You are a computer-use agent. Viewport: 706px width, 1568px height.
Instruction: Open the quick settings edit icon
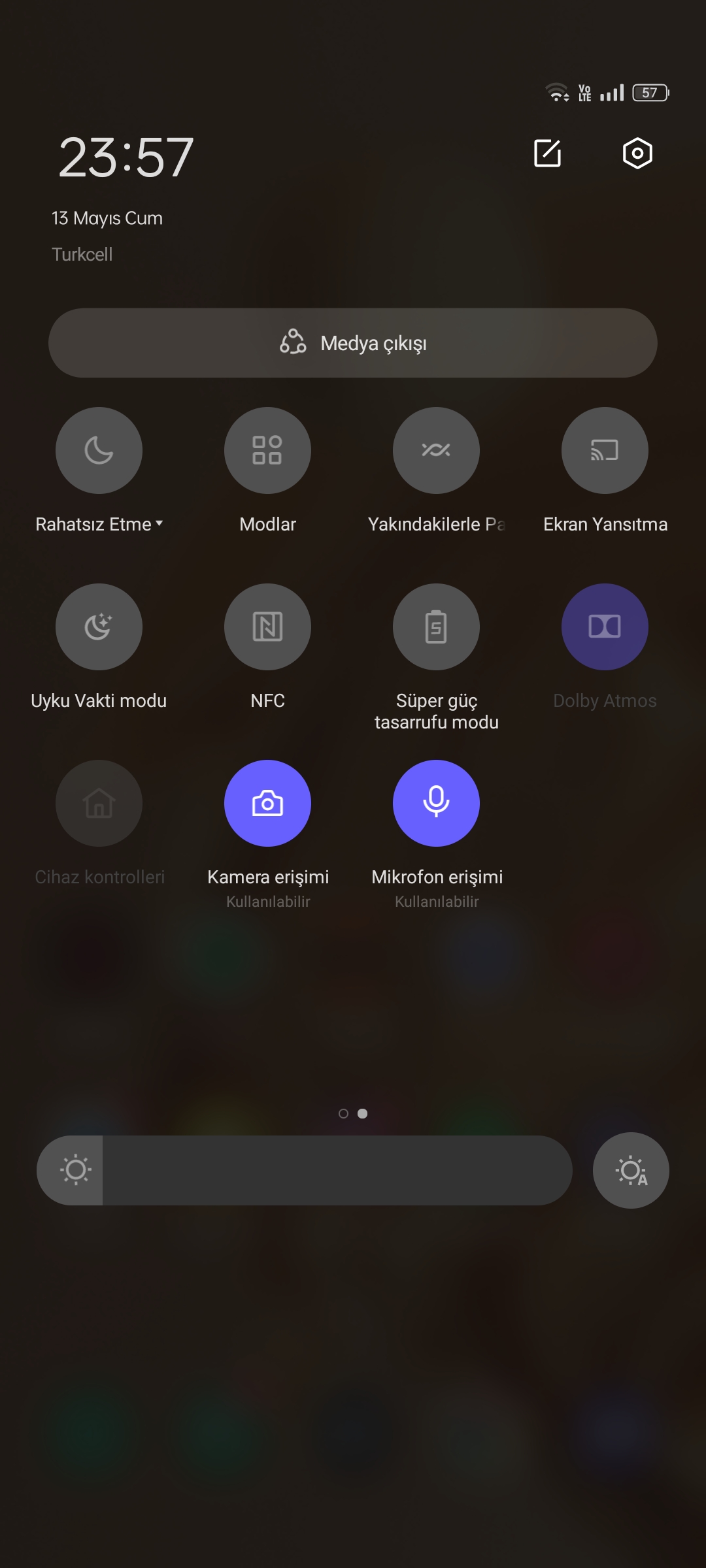(547, 154)
